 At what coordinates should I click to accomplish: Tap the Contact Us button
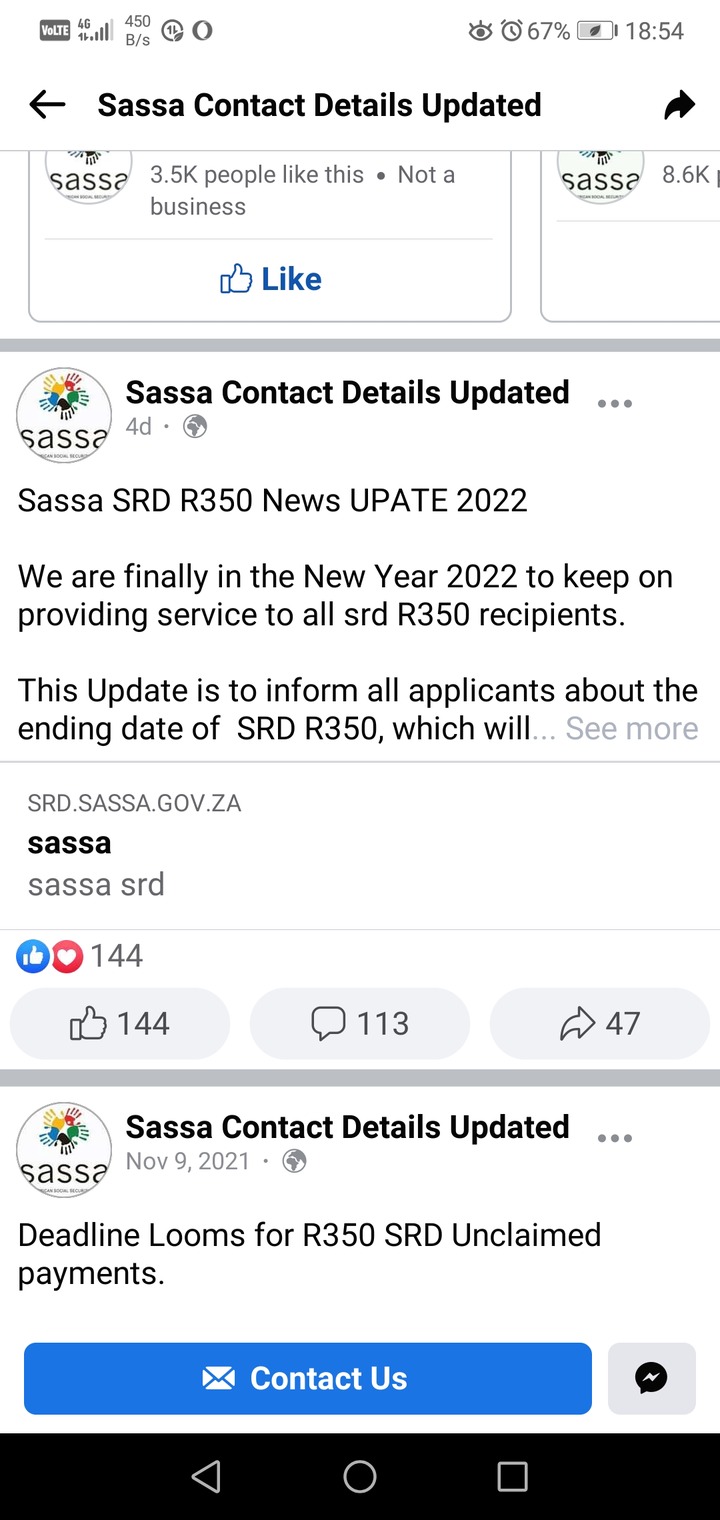click(x=308, y=1378)
